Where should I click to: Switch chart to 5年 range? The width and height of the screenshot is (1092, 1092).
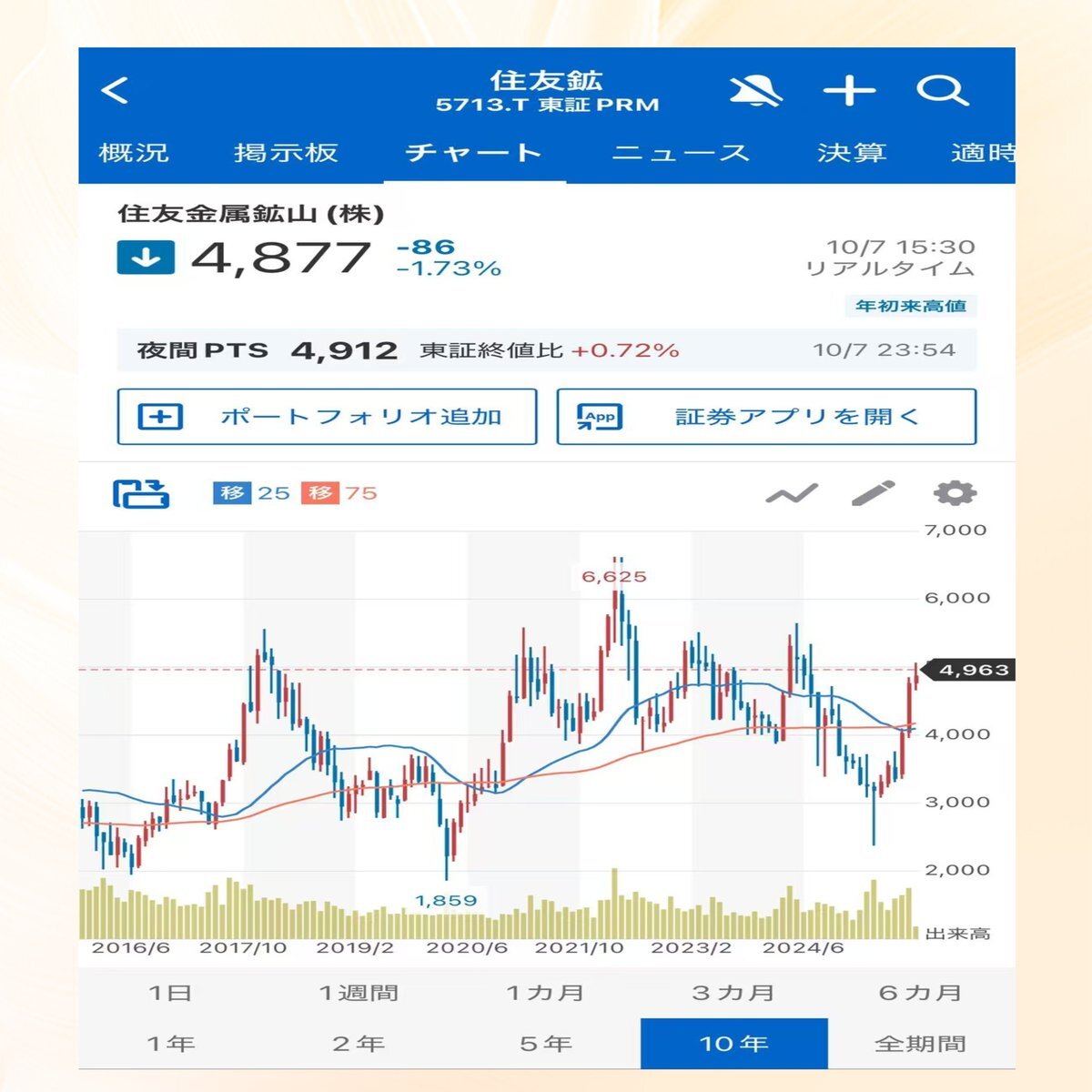pyautogui.click(x=546, y=1044)
